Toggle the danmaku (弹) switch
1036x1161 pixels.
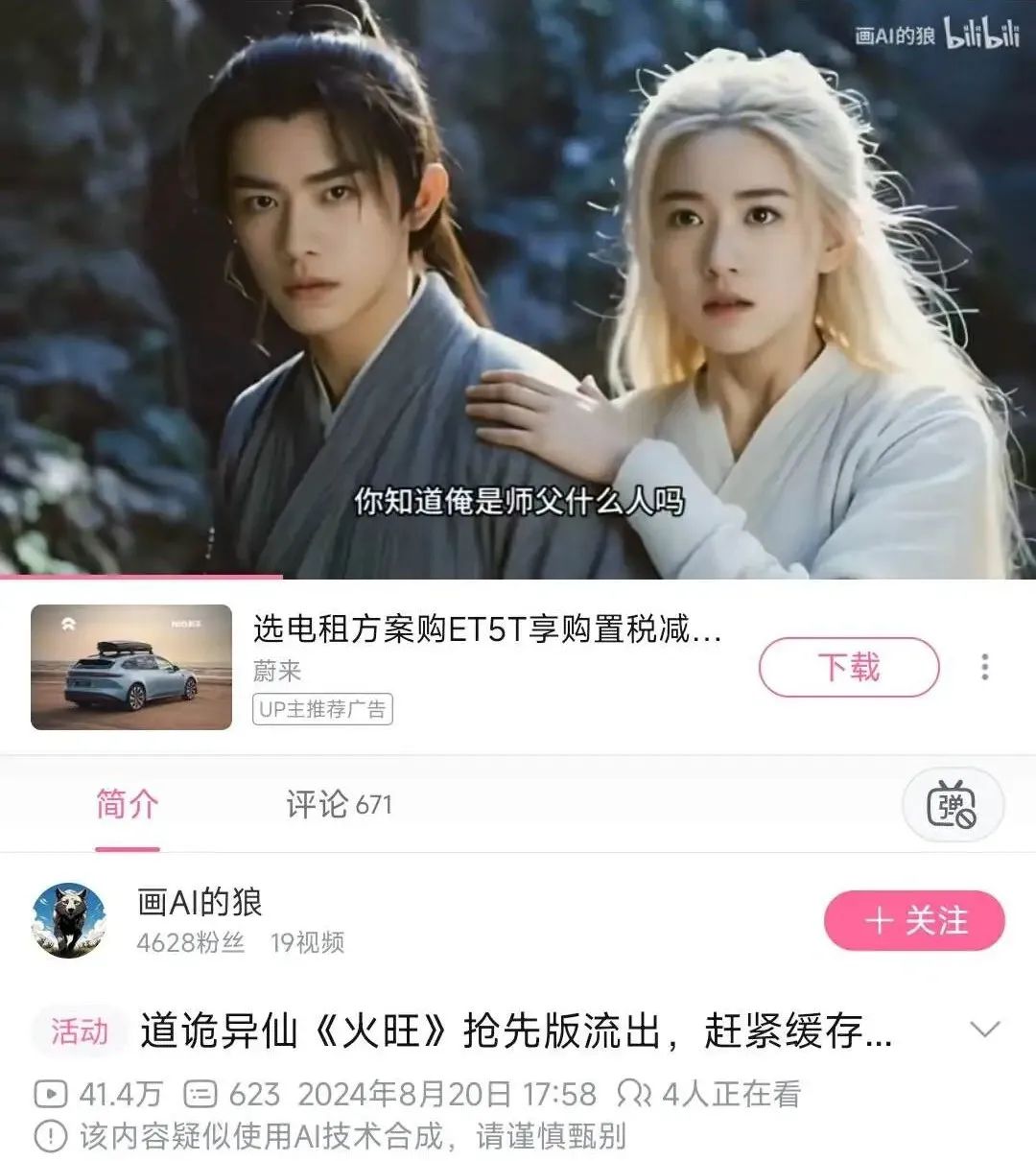click(x=952, y=805)
